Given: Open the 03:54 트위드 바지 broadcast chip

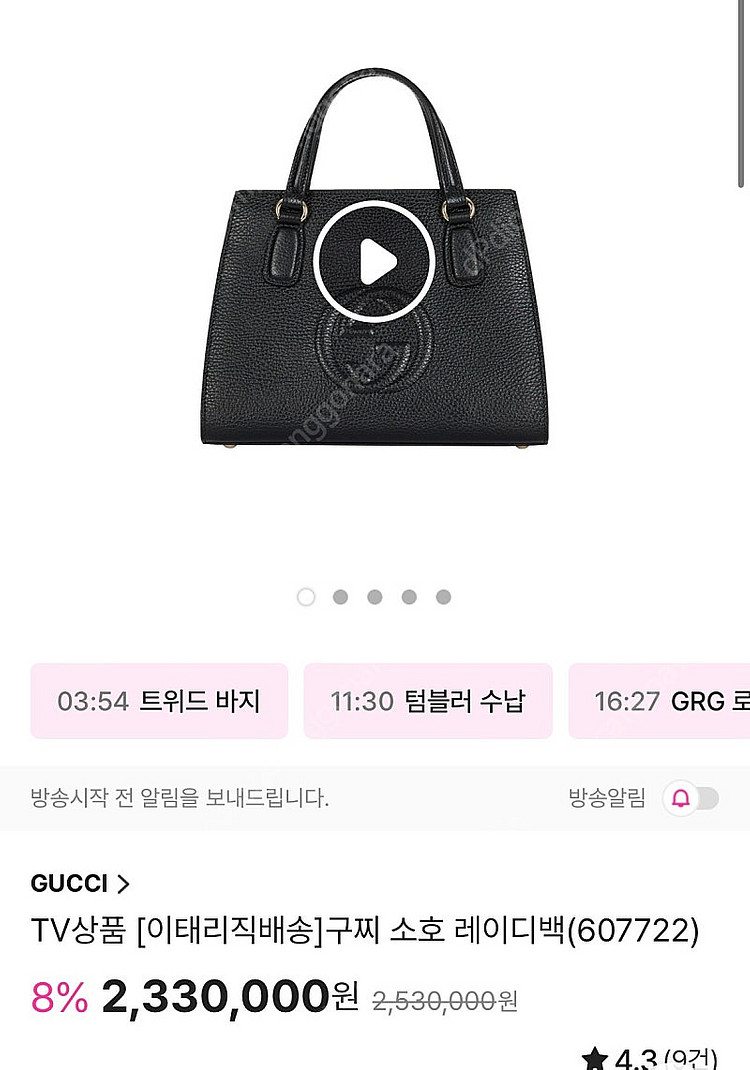Looking at the screenshot, I should click(159, 701).
